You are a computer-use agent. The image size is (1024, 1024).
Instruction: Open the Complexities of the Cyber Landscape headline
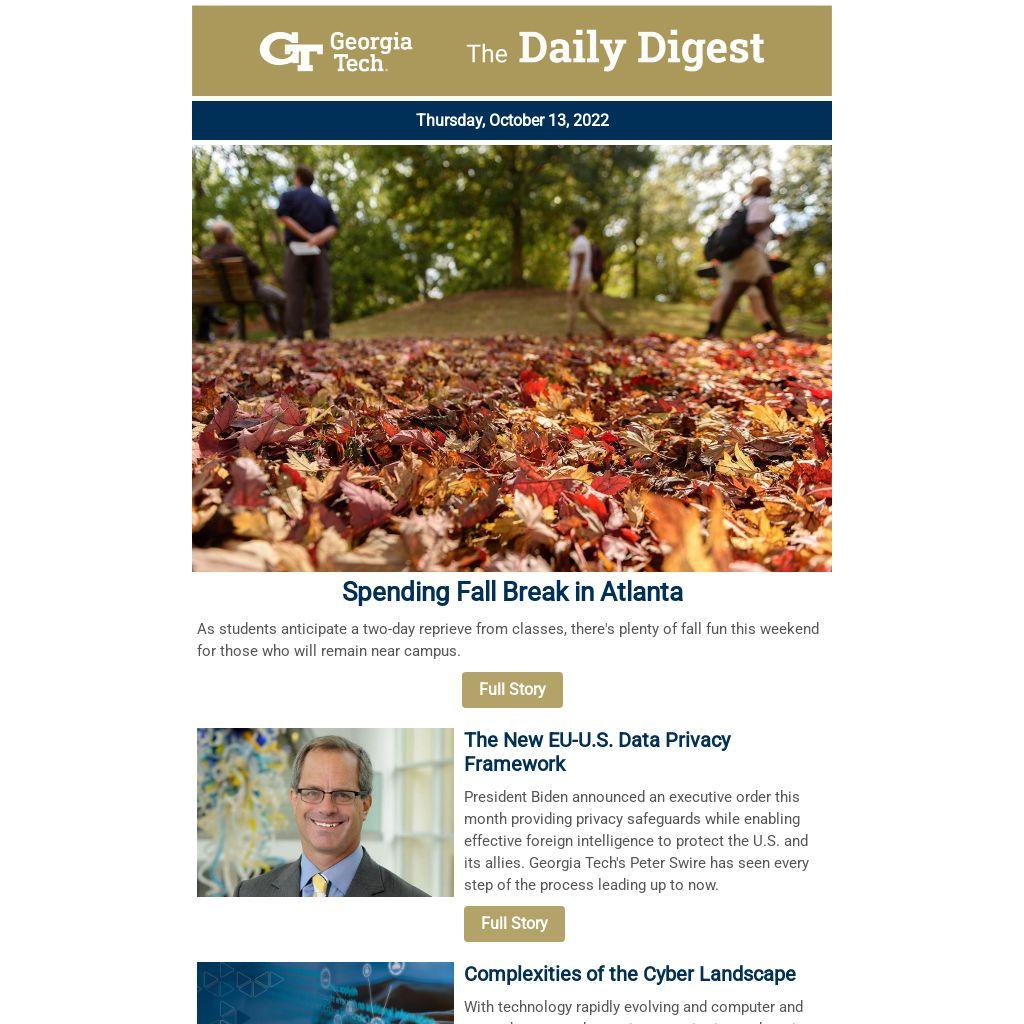tap(629, 974)
